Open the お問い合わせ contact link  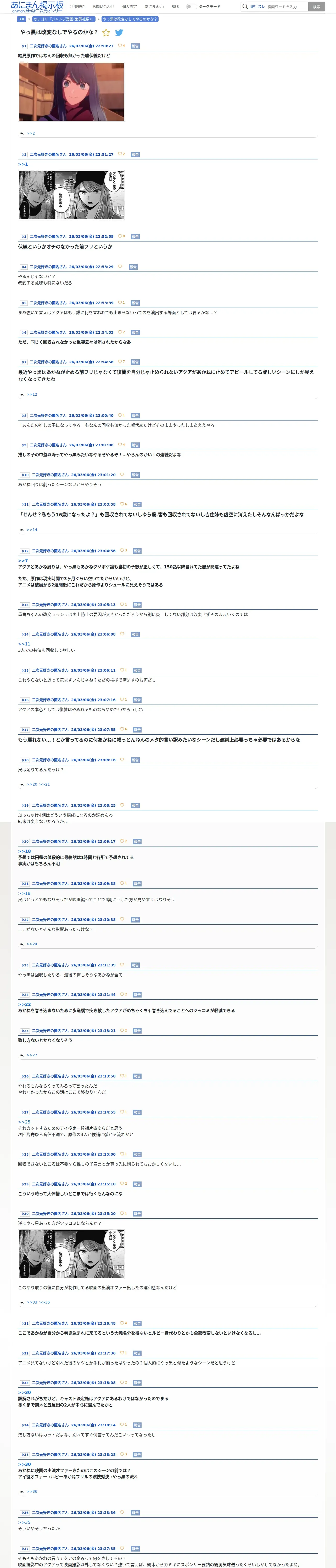click(x=103, y=7)
